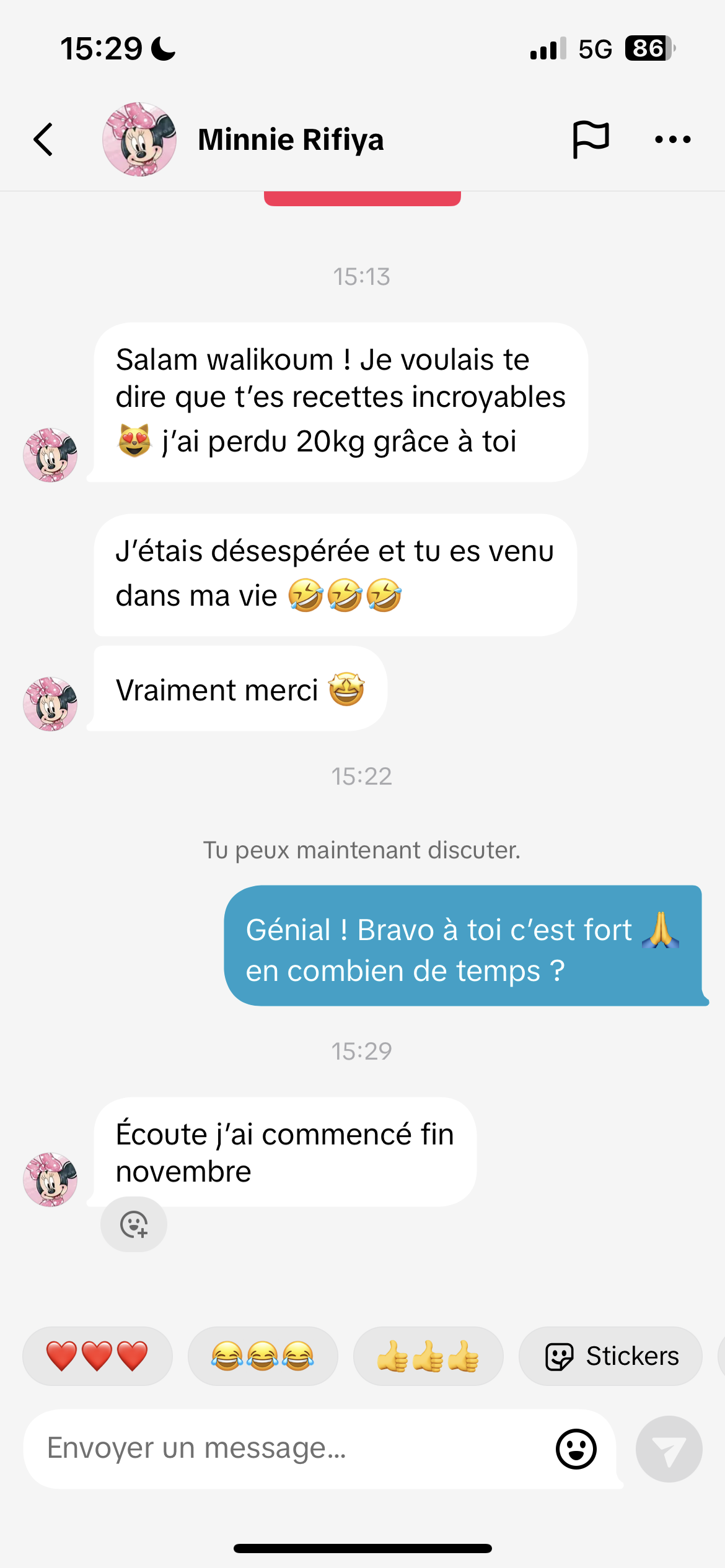Open Minnie's avatar beside "Vraiment merci" message
Image resolution: width=725 pixels, height=1568 pixels.
[50, 704]
